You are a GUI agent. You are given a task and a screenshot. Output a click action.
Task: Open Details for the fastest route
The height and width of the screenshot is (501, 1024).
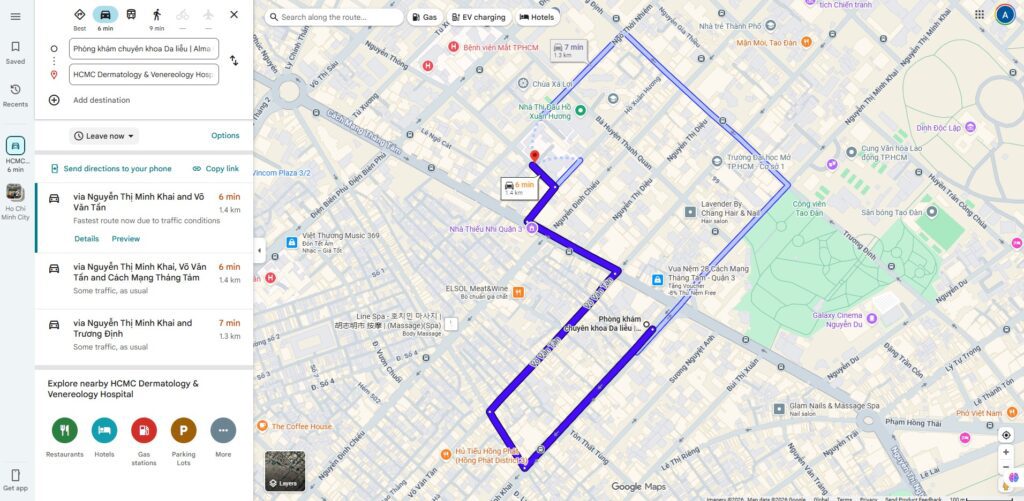coord(86,239)
